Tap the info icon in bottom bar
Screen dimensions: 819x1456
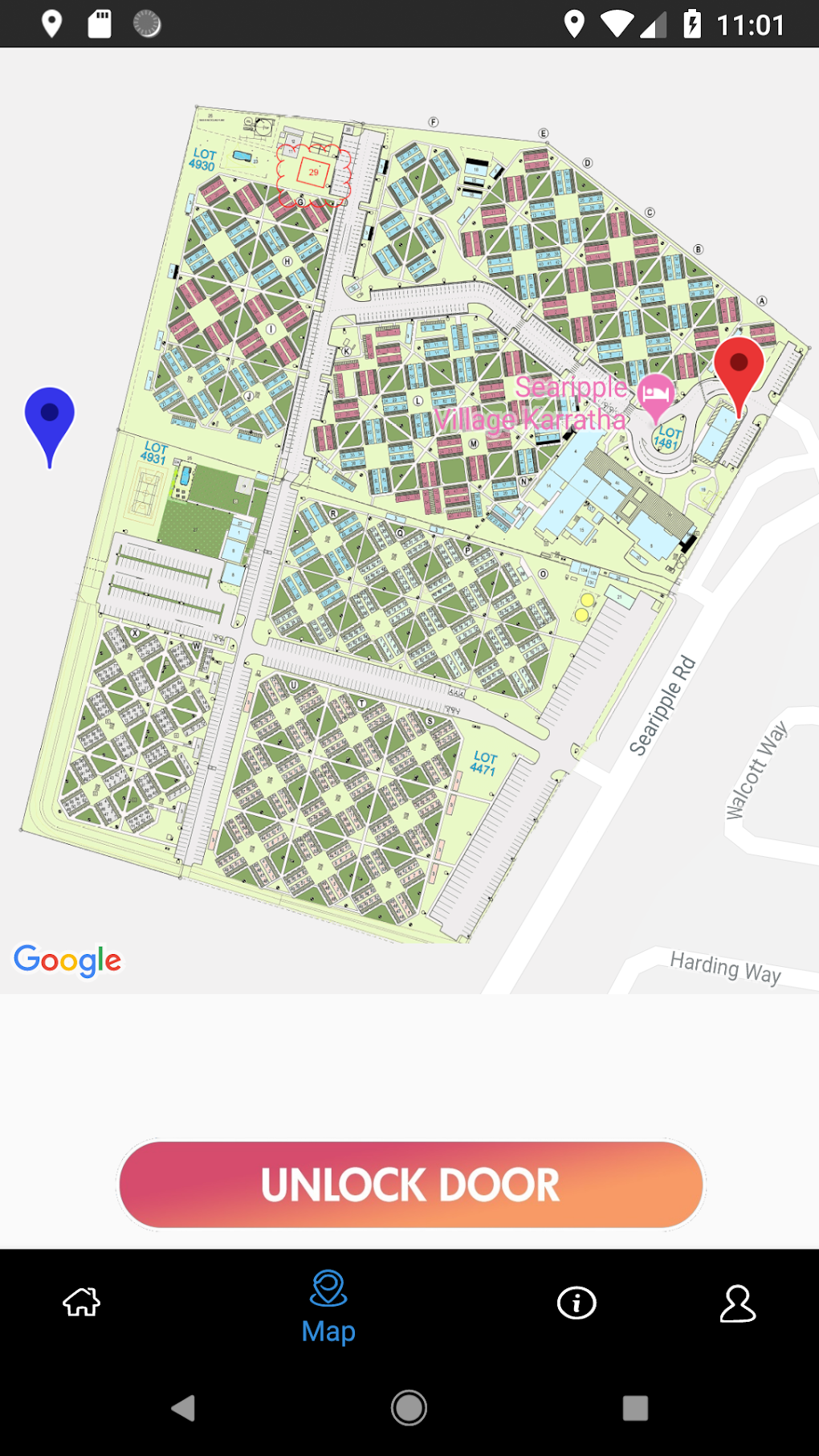click(x=577, y=1303)
